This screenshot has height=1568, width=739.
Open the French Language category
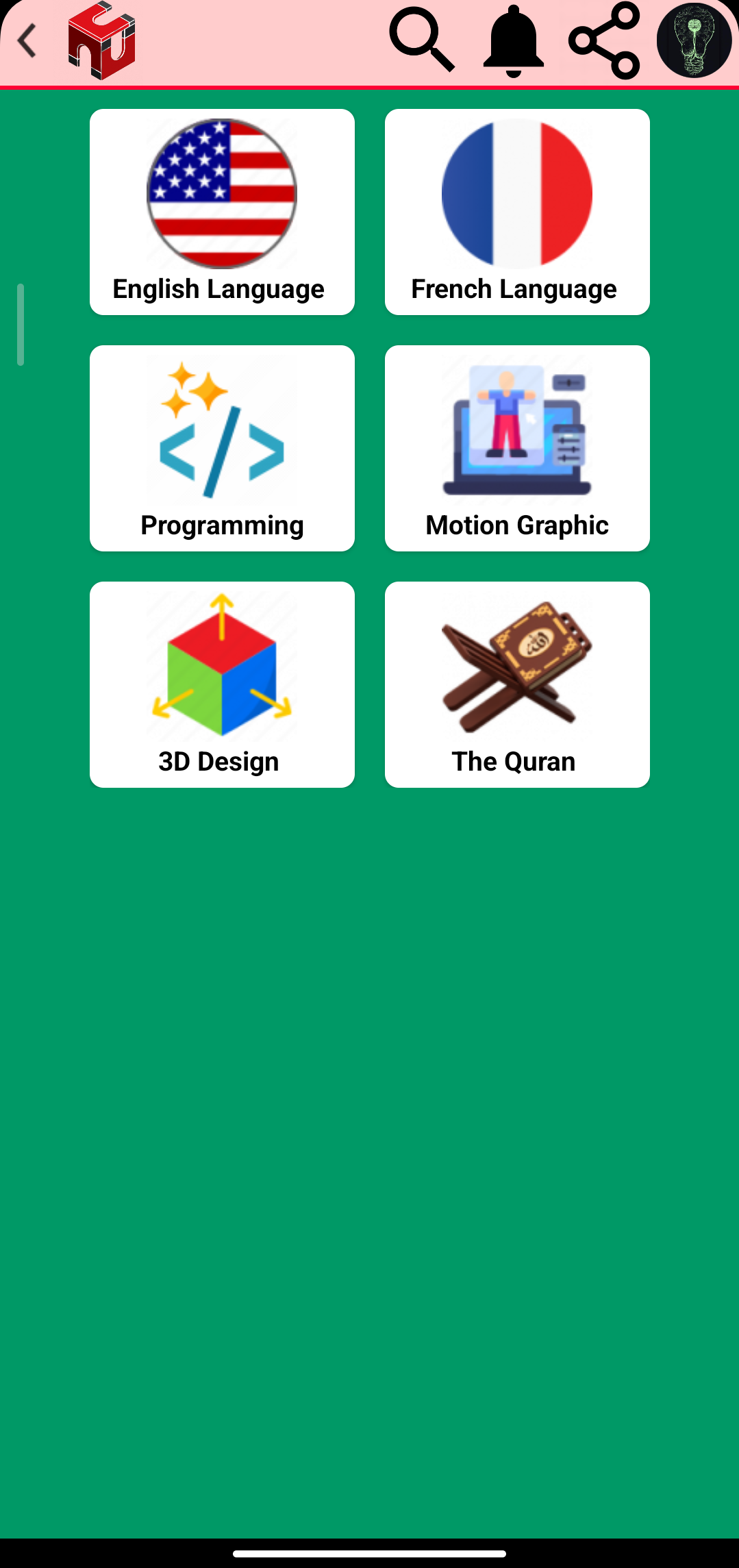(517, 212)
